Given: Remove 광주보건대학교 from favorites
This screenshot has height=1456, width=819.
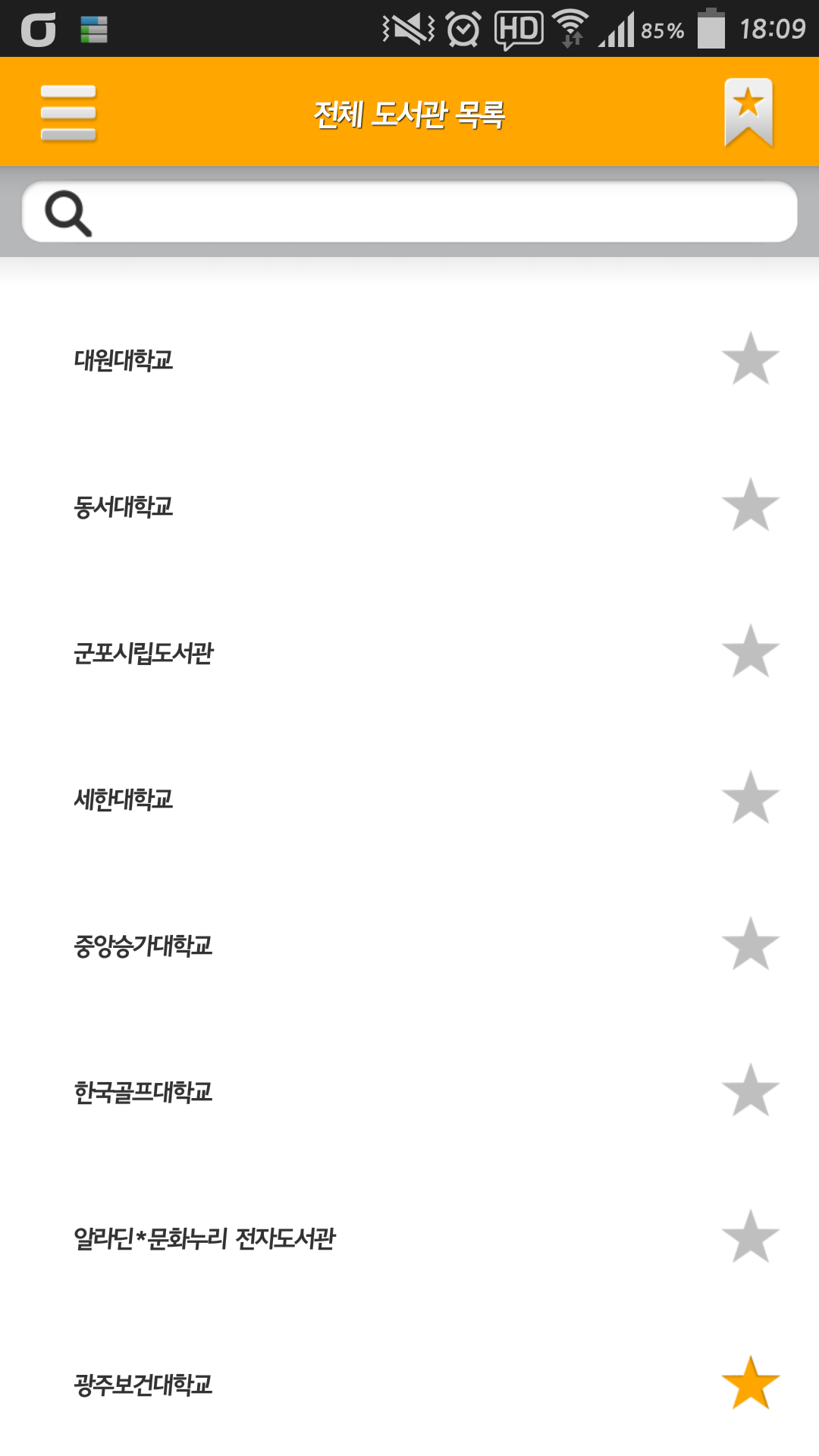Looking at the screenshot, I should pyautogui.click(x=751, y=1383).
